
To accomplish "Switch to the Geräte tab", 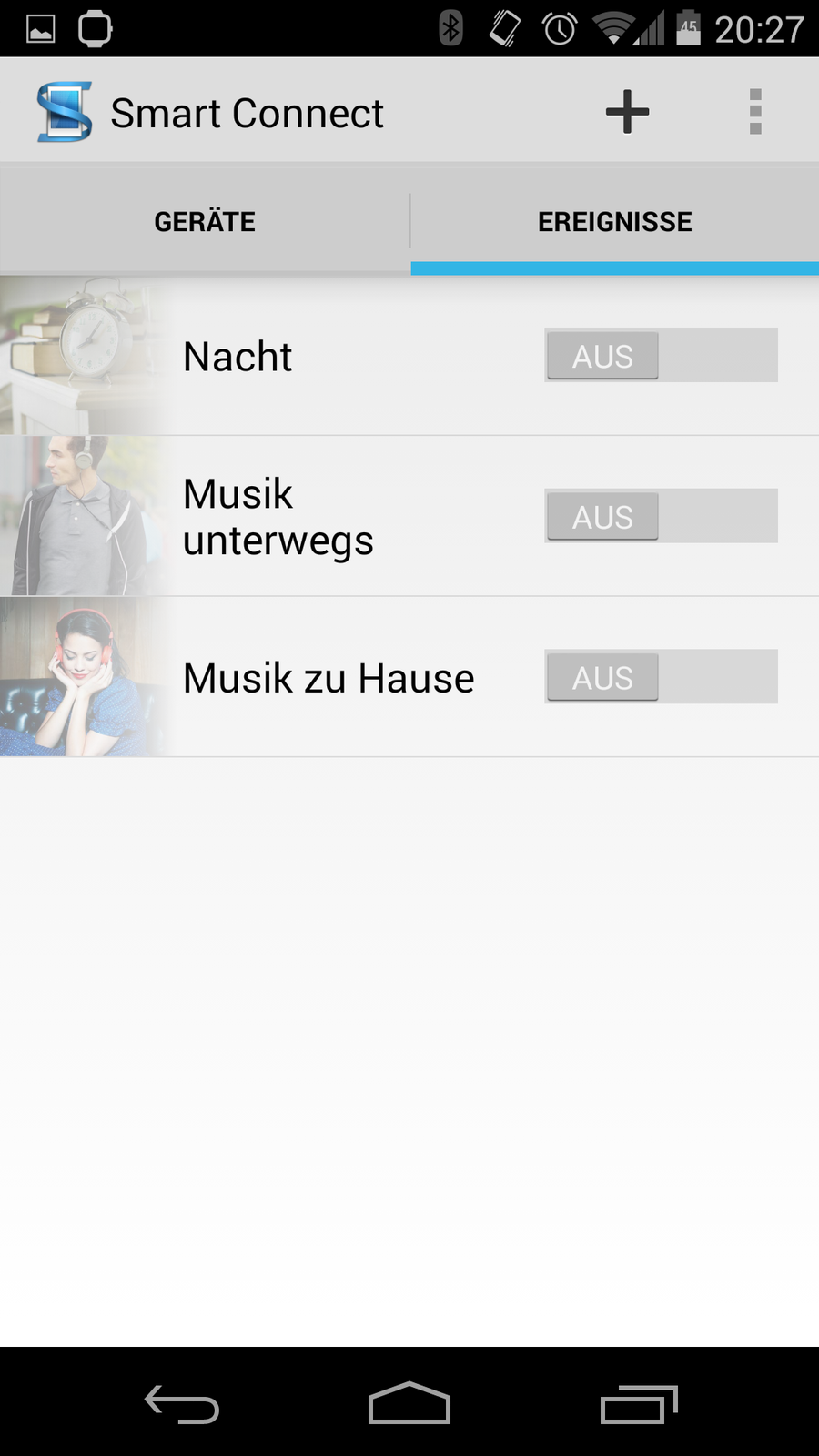I will 205,221.
